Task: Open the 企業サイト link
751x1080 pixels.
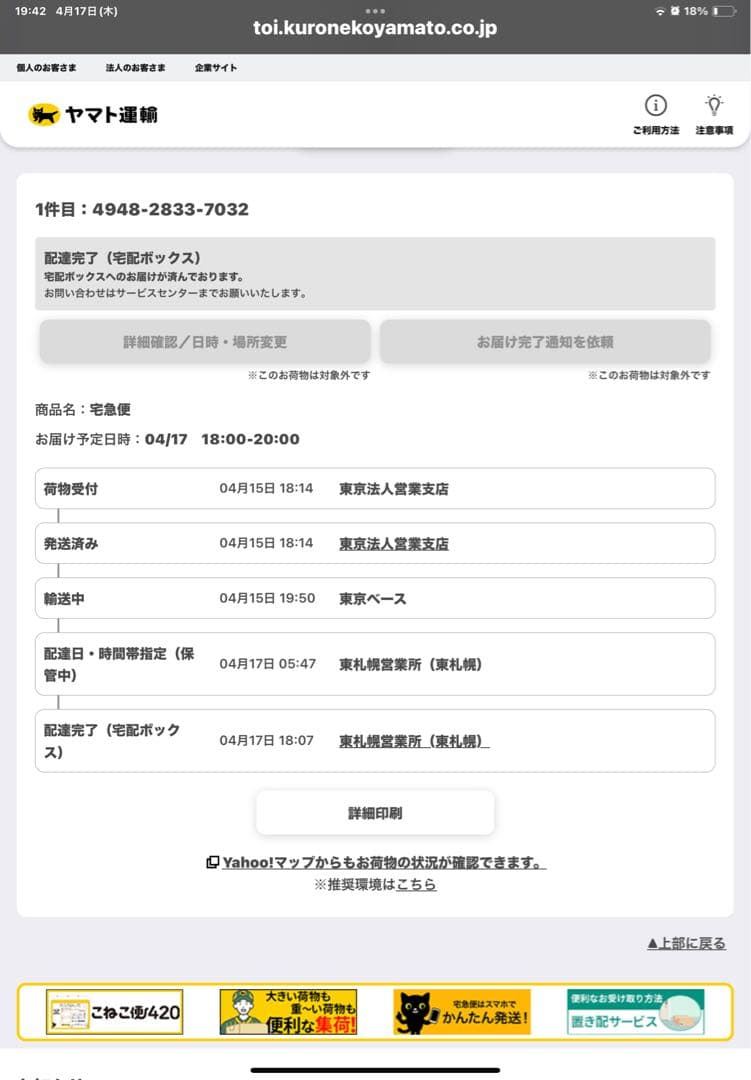Action: [216, 68]
